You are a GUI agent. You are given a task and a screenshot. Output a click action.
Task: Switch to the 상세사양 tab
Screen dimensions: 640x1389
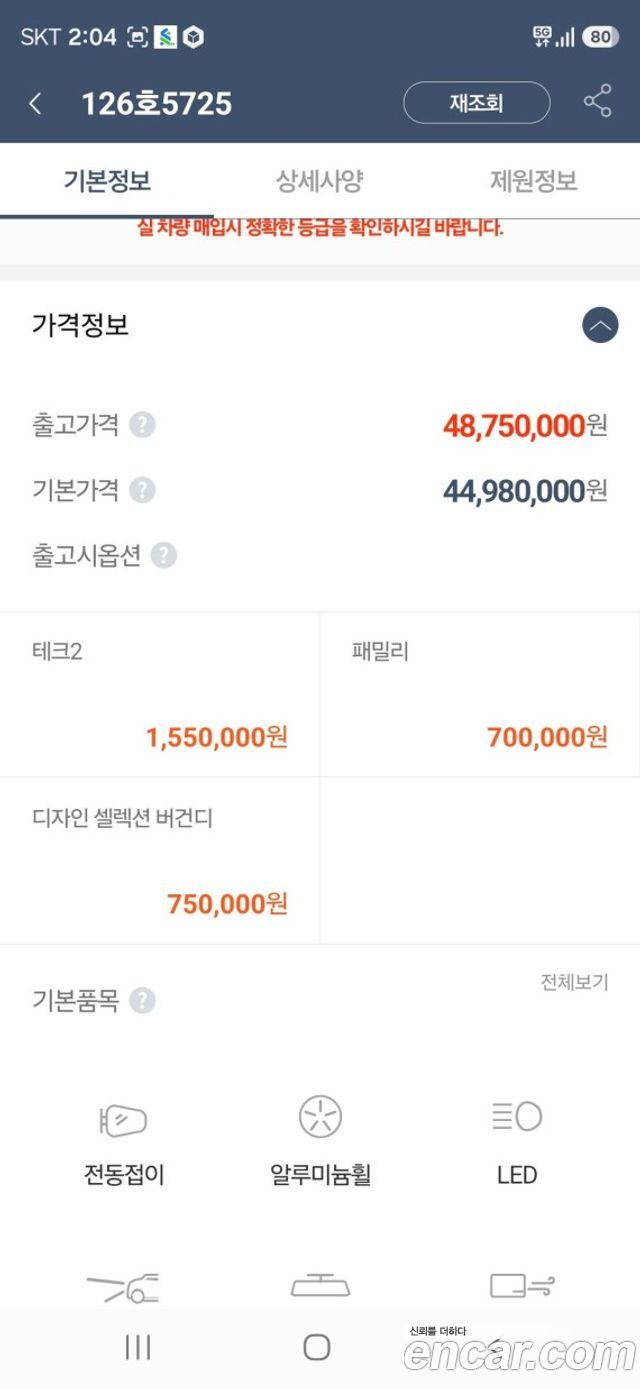coord(319,181)
